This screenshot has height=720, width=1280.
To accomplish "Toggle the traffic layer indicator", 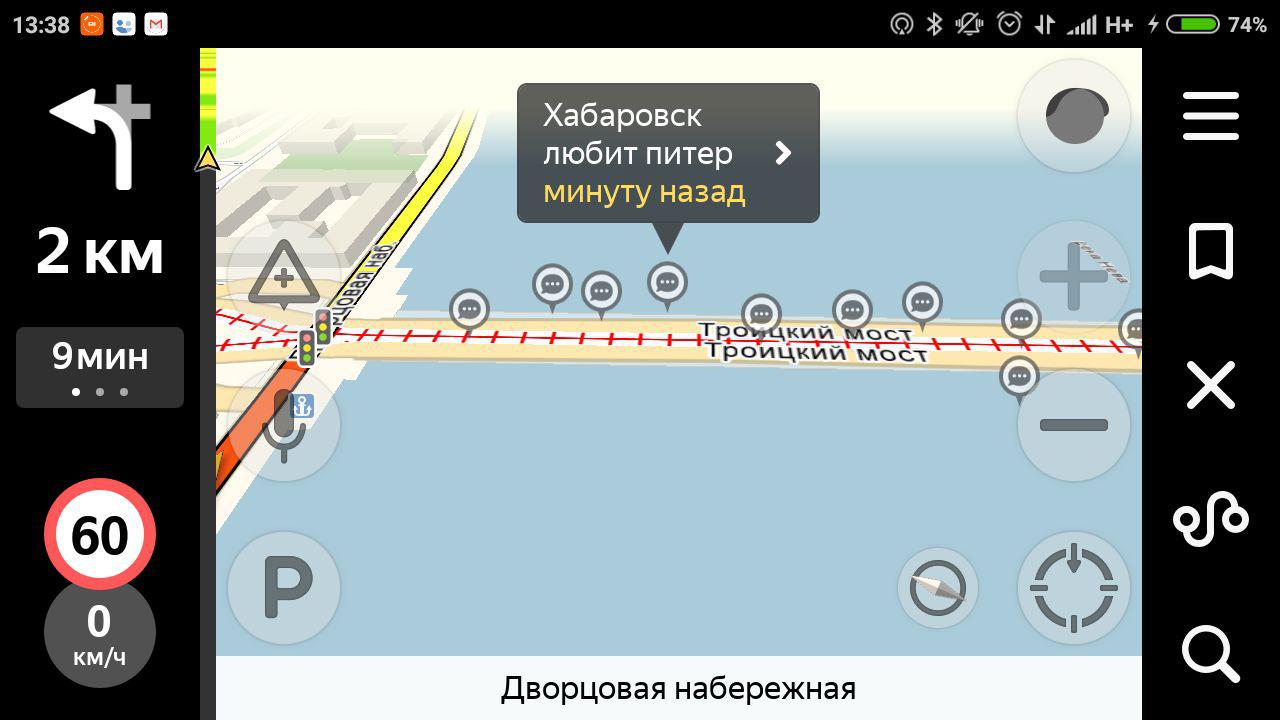I will [x=1073, y=116].
